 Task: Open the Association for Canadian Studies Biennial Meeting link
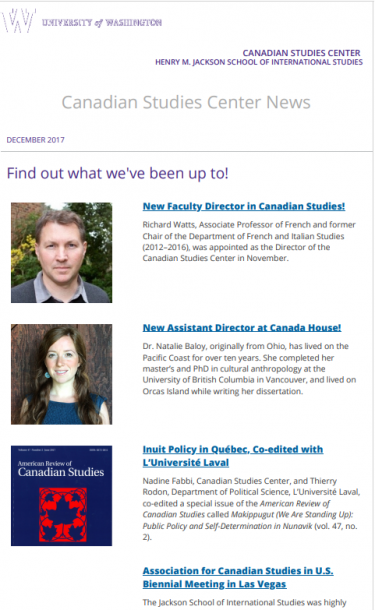coord(238,577)
